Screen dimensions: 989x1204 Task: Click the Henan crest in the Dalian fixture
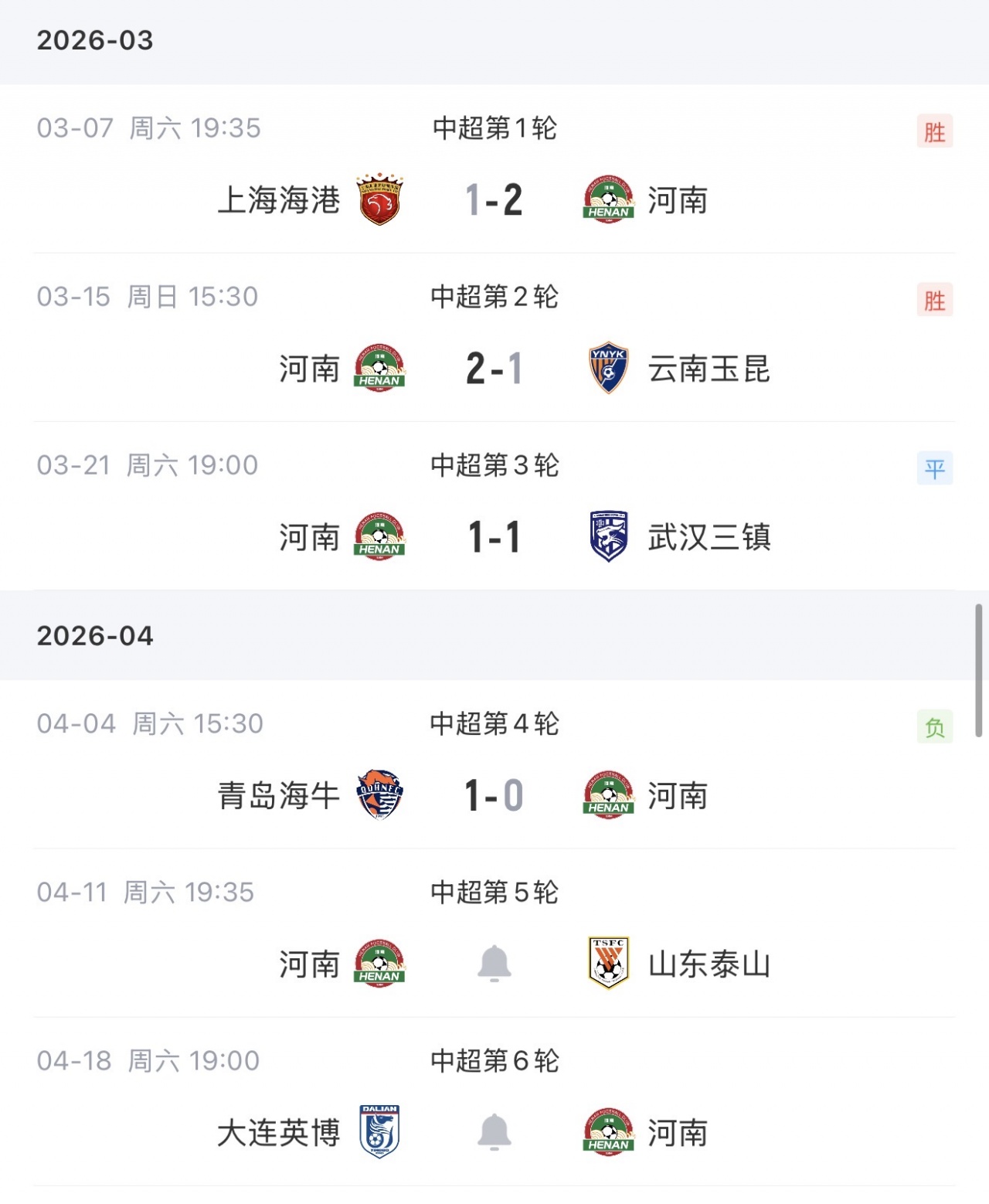pos(609,1133)
